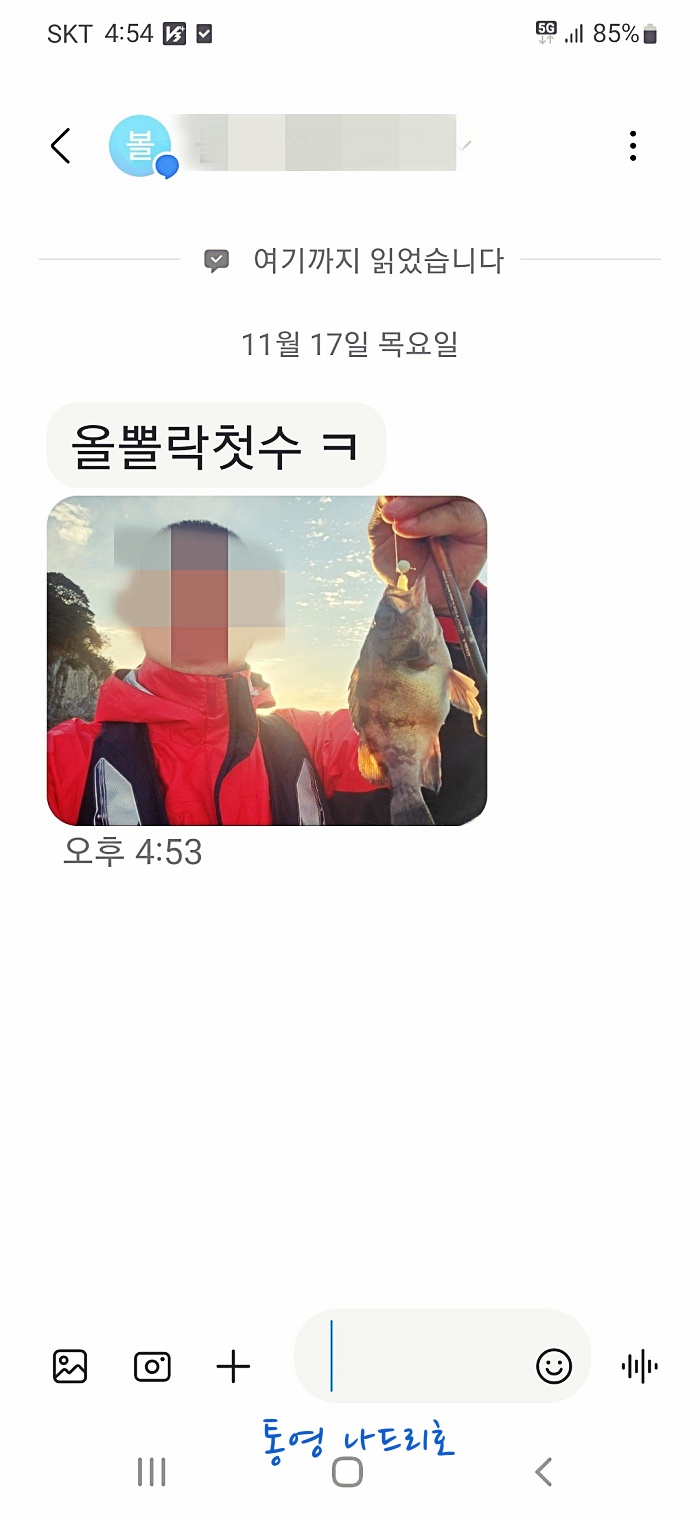Open the received fish photo
This screenshot has width=700, height=1516.
(x=267, y=660)
